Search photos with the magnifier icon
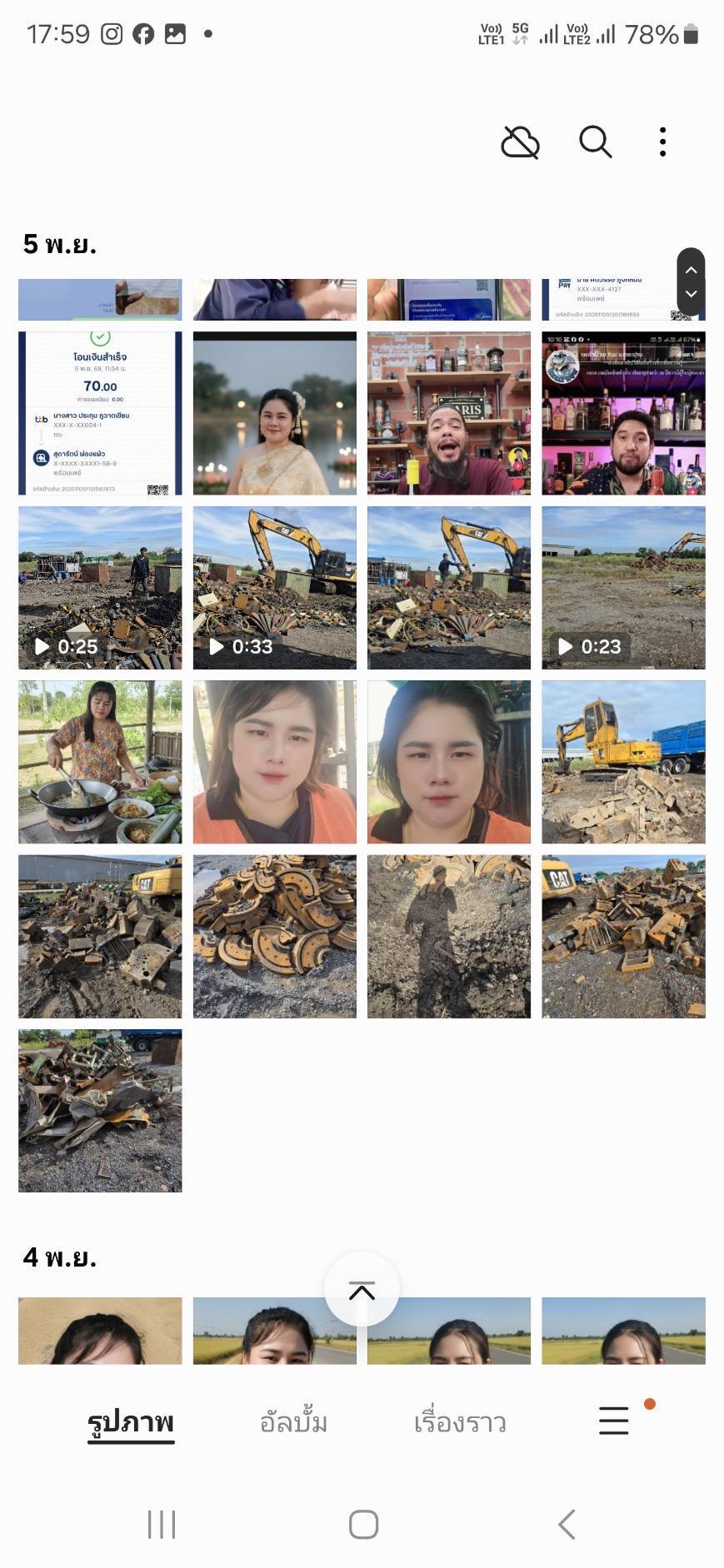This screenshot has height=1568, width=724. pos(595,142)
